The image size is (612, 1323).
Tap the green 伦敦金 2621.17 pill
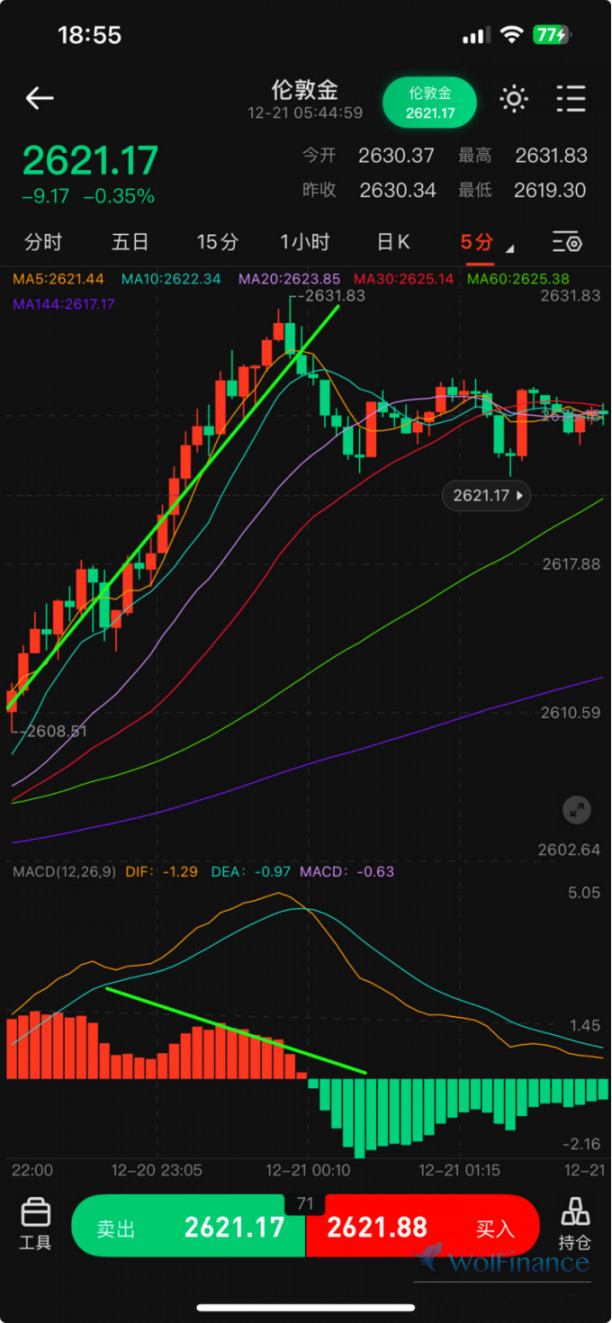(x=430, y=102)
